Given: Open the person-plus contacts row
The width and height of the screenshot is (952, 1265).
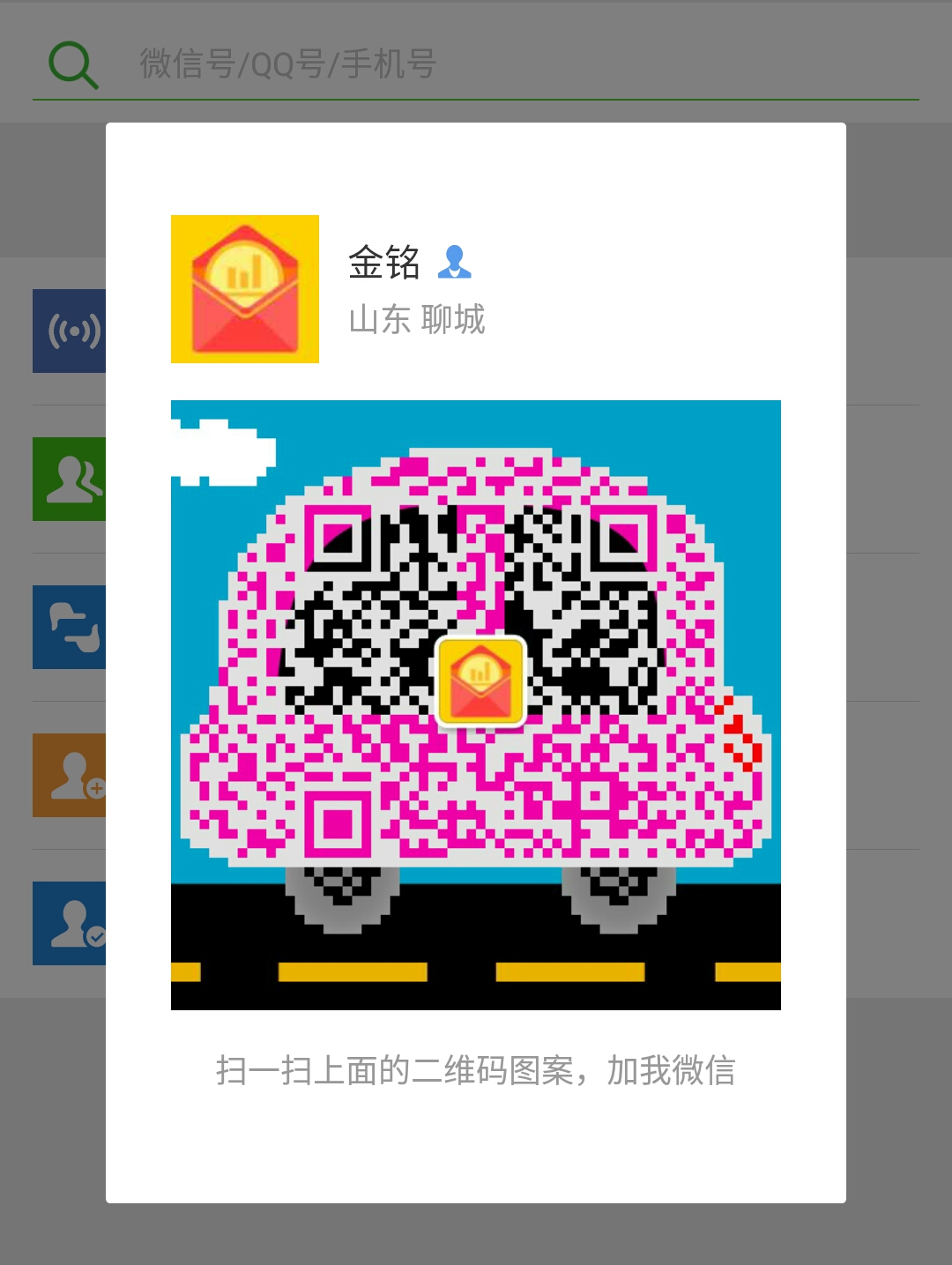Looking at the screenshot, I should tap(69, 775).
